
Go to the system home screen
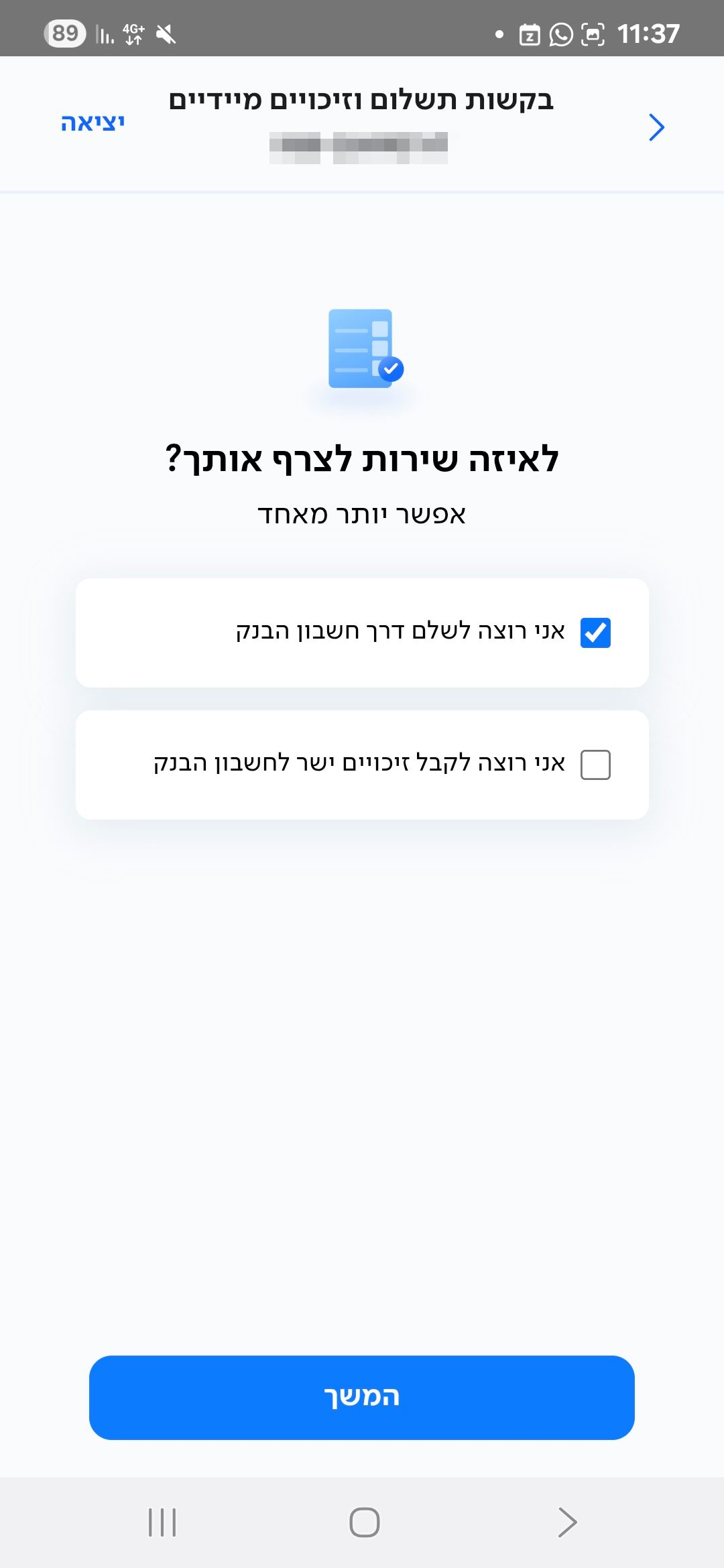364,1522
